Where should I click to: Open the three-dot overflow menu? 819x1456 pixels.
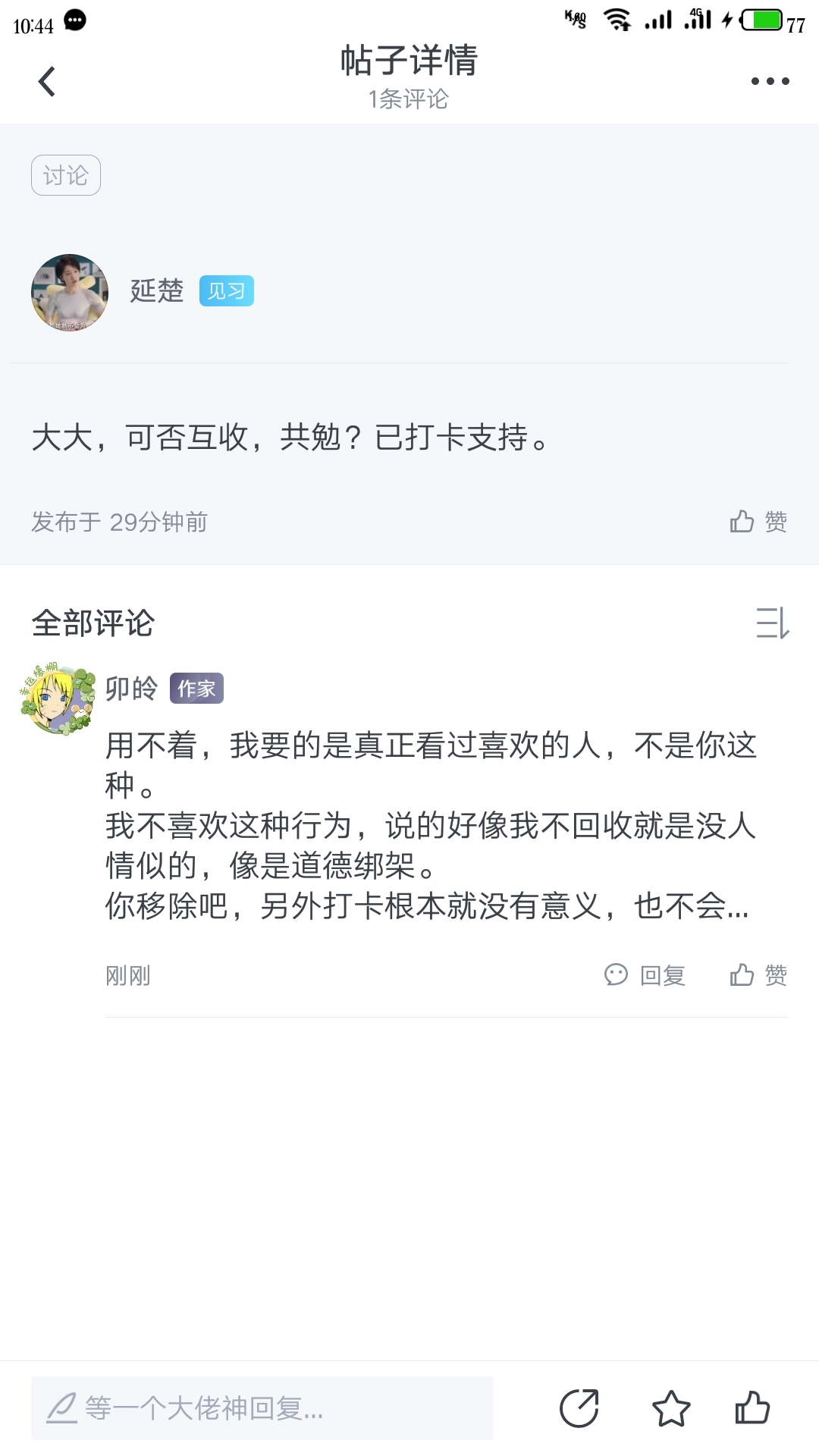769,81
